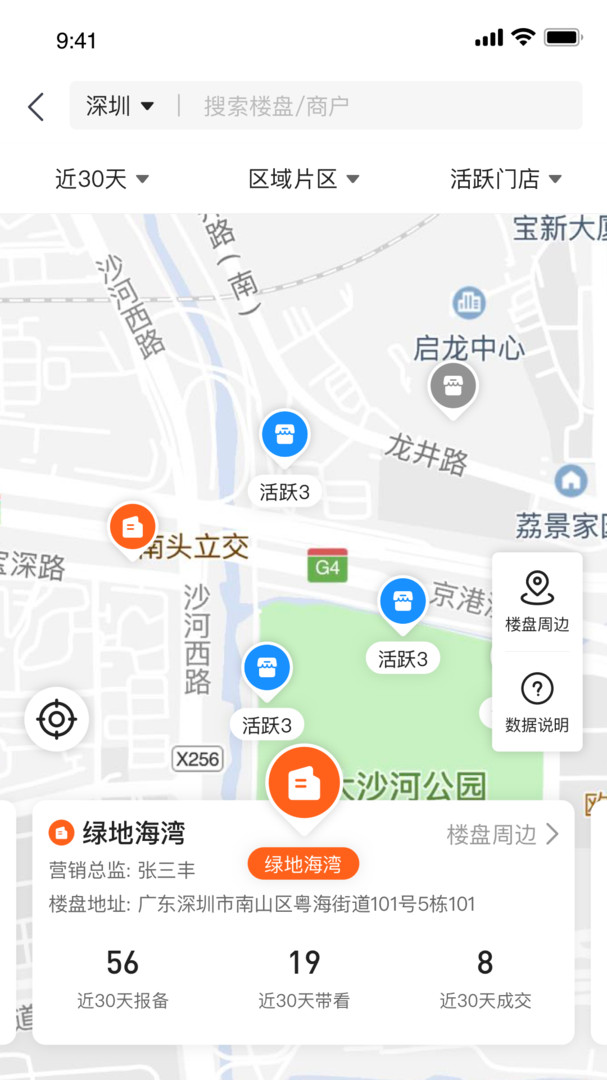Select the gray store marker near 启龙中心
The width and height of the screenshot is (607, 1080).
[x=453, y=388]
